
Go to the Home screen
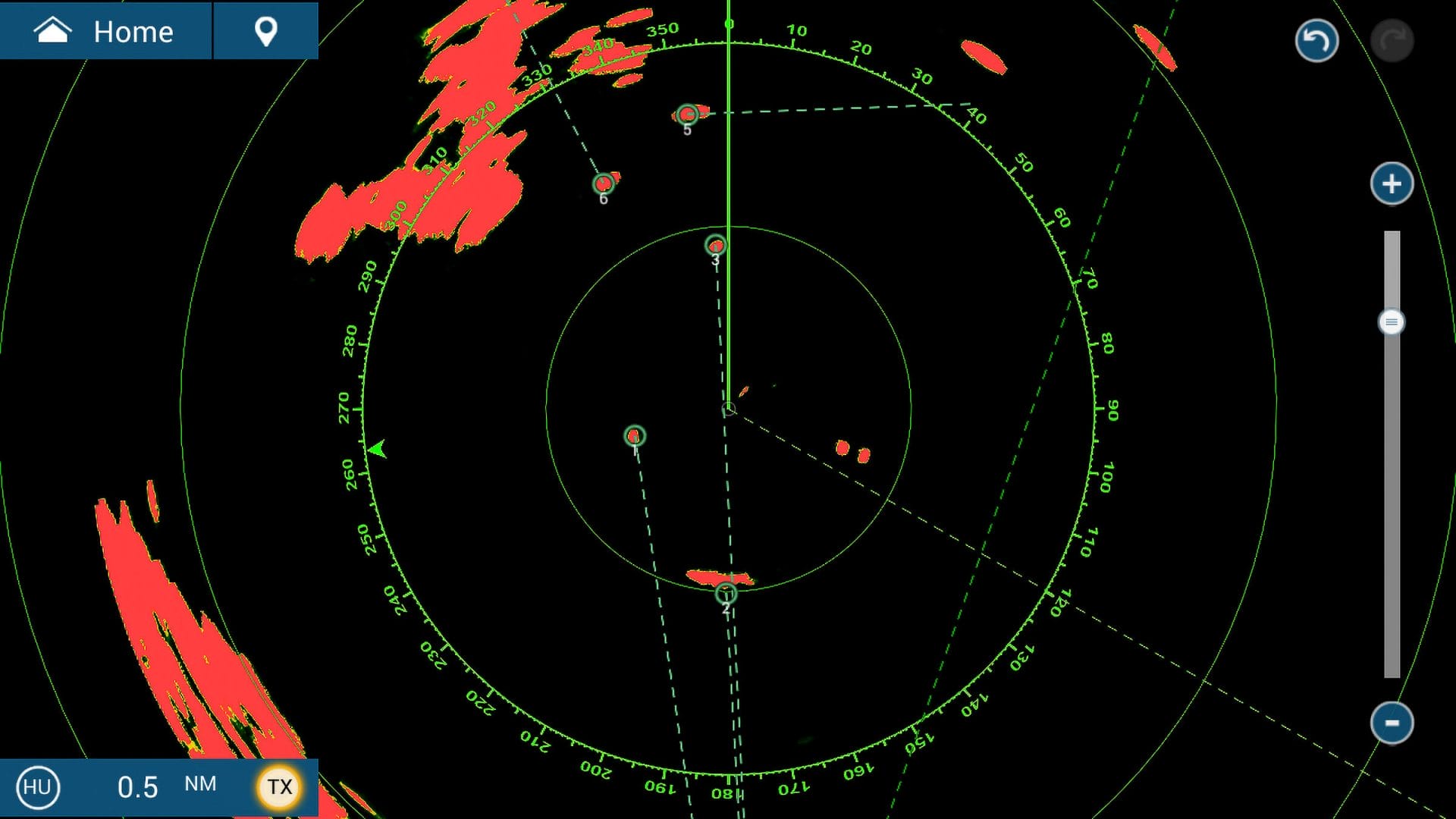click(105, 31)
